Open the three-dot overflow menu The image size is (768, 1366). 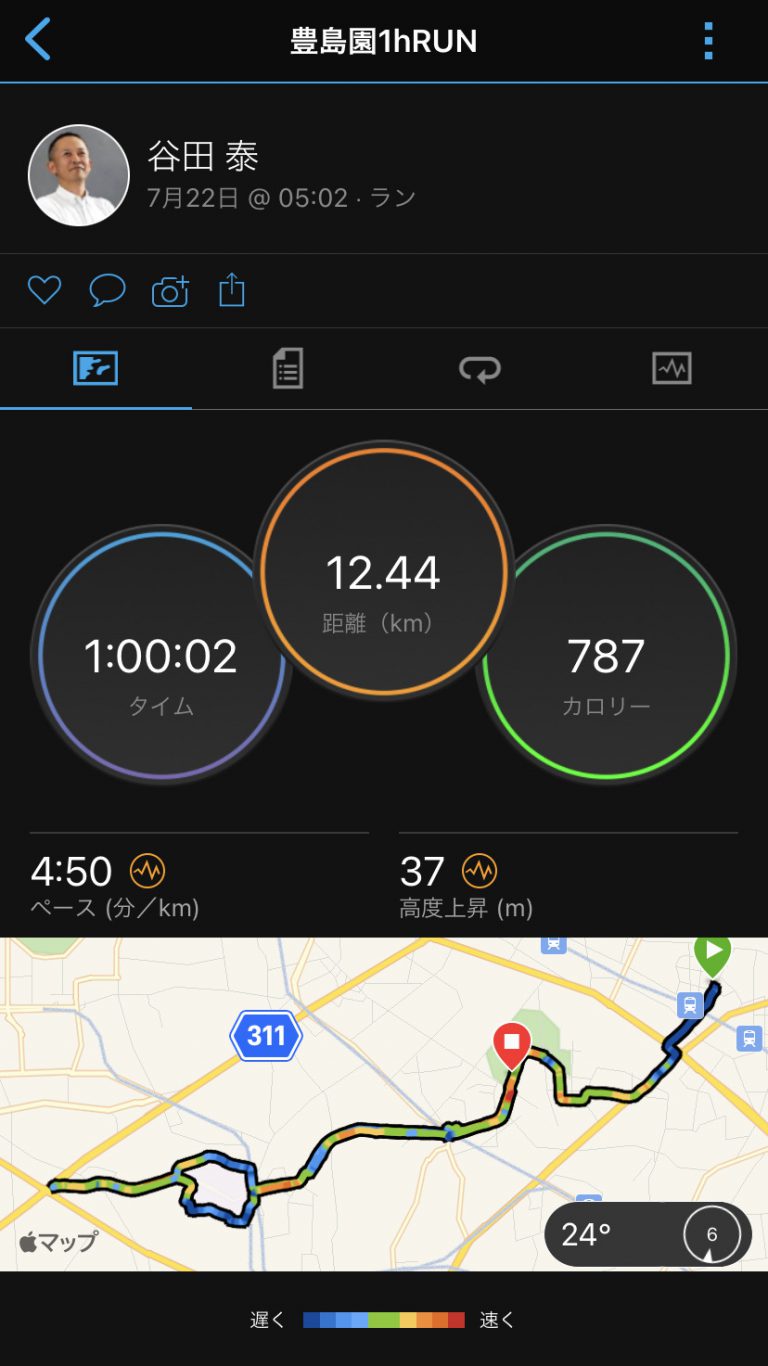click(x=708, y=41)
